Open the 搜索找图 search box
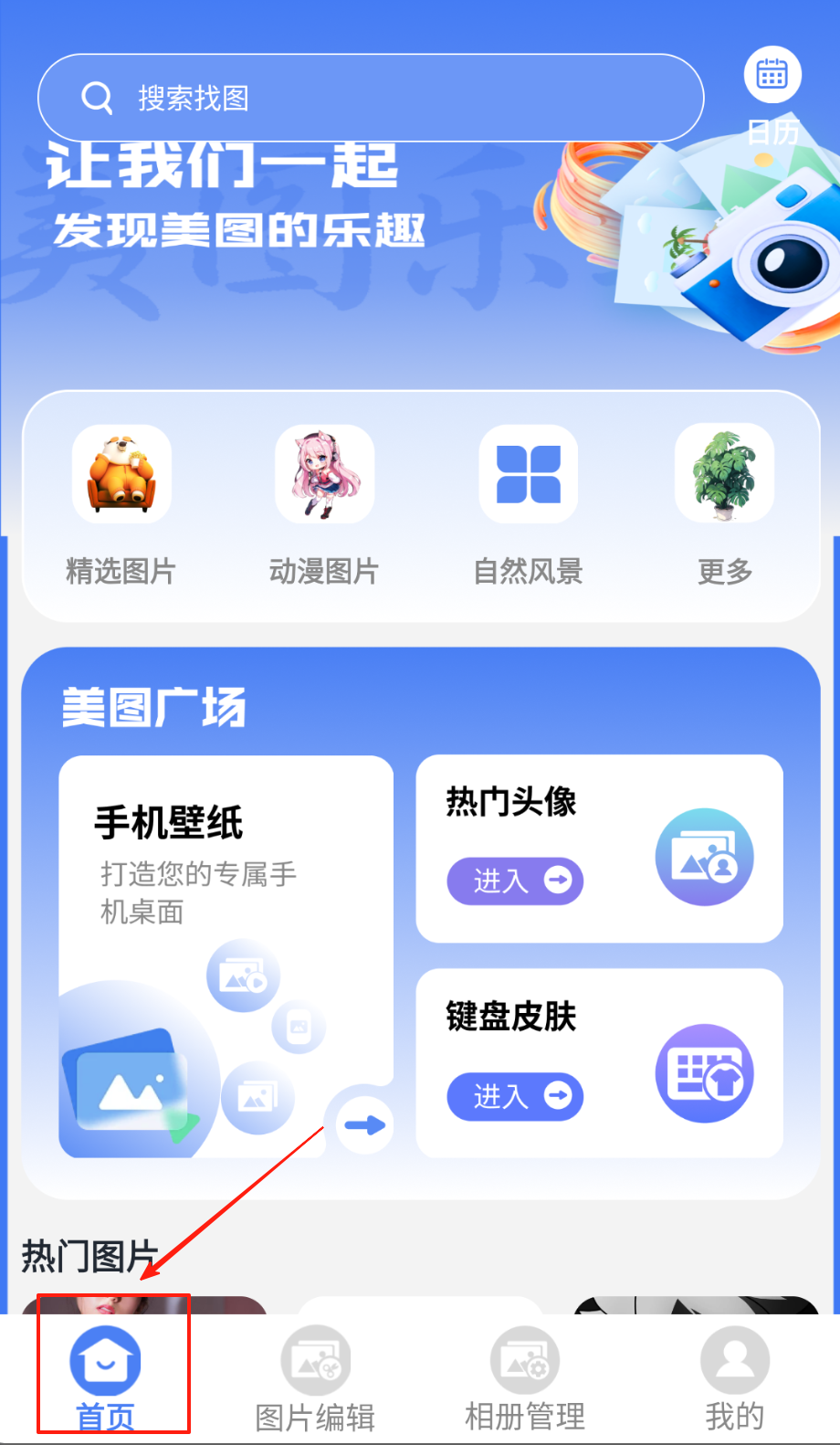The image size is (840, 1445). (370, 98)
